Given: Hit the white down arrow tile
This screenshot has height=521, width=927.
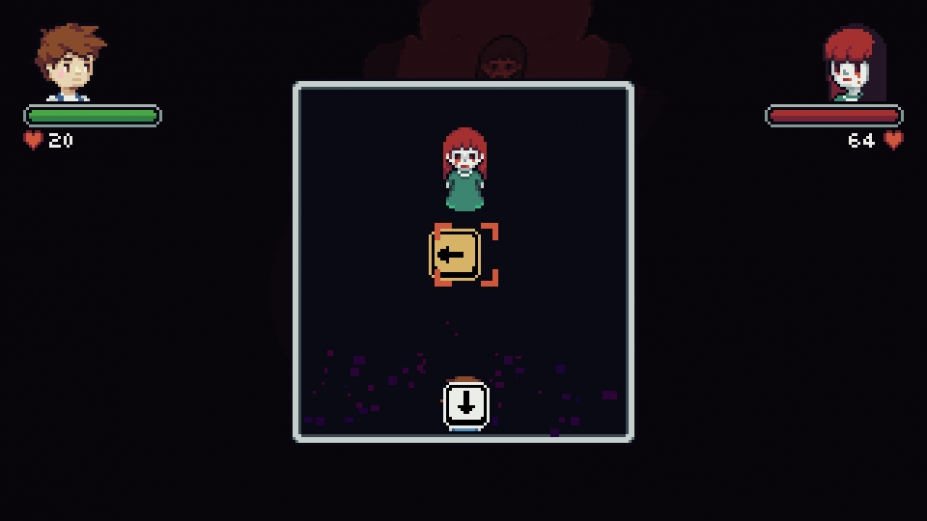Looking at the screenshot, I should [x=466, y=405].
